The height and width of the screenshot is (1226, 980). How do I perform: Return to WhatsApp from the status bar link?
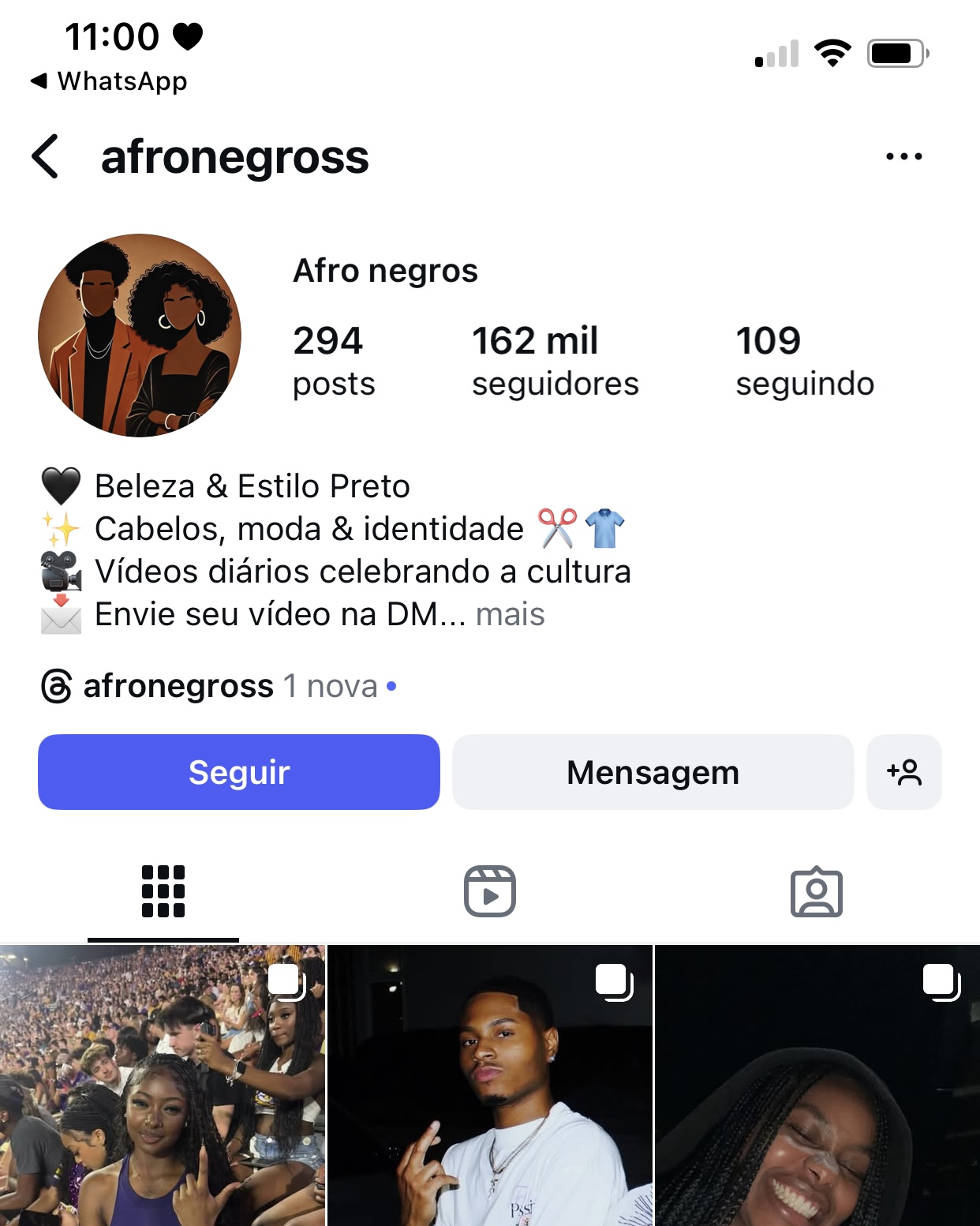[109, 81]
